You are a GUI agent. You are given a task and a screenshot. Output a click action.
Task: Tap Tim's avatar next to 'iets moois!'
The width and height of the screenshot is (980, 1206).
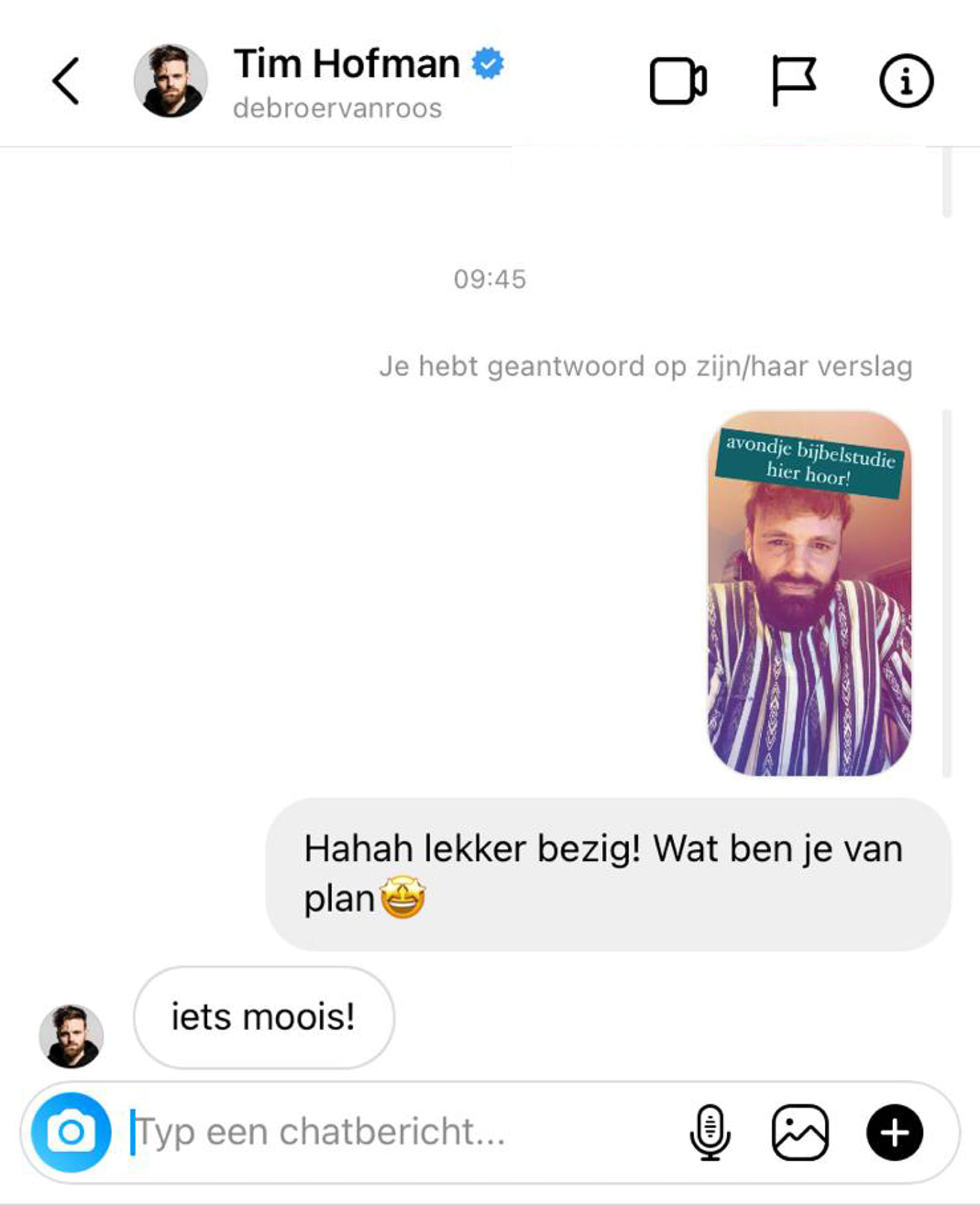pos(71,1036)
